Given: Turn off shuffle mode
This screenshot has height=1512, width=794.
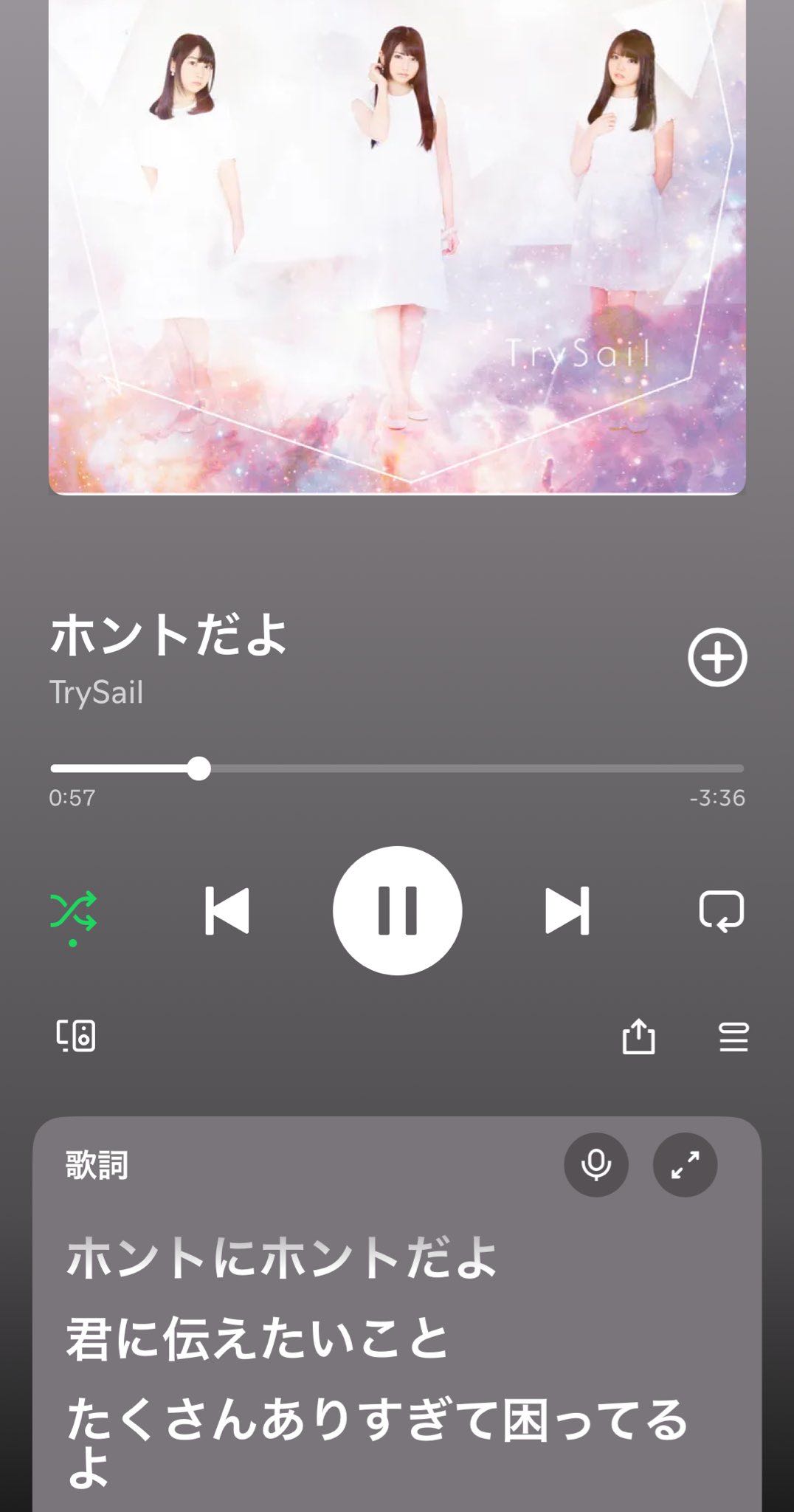Looking at the screenshot, I should [73, 910].
